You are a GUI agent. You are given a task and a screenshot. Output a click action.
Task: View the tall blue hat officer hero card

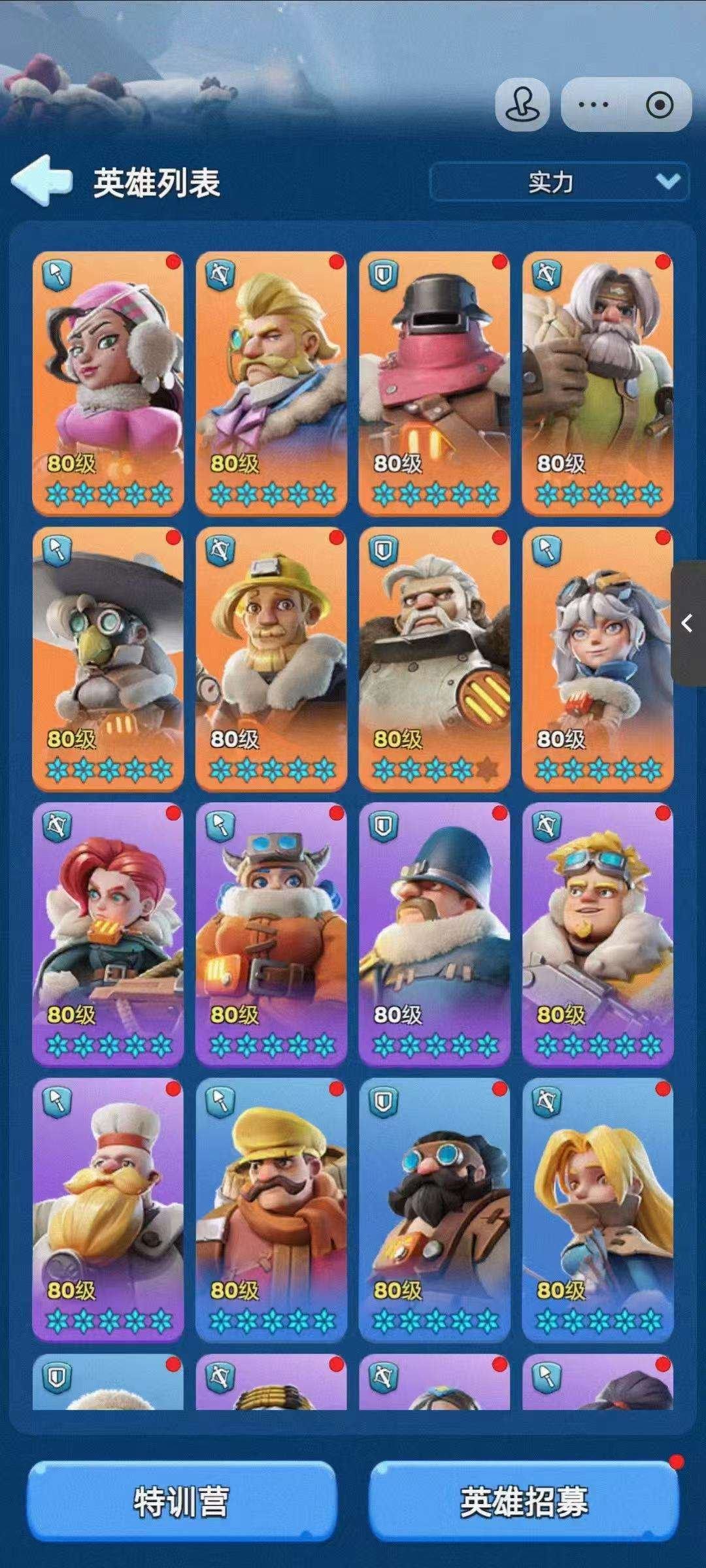point(435,935)
